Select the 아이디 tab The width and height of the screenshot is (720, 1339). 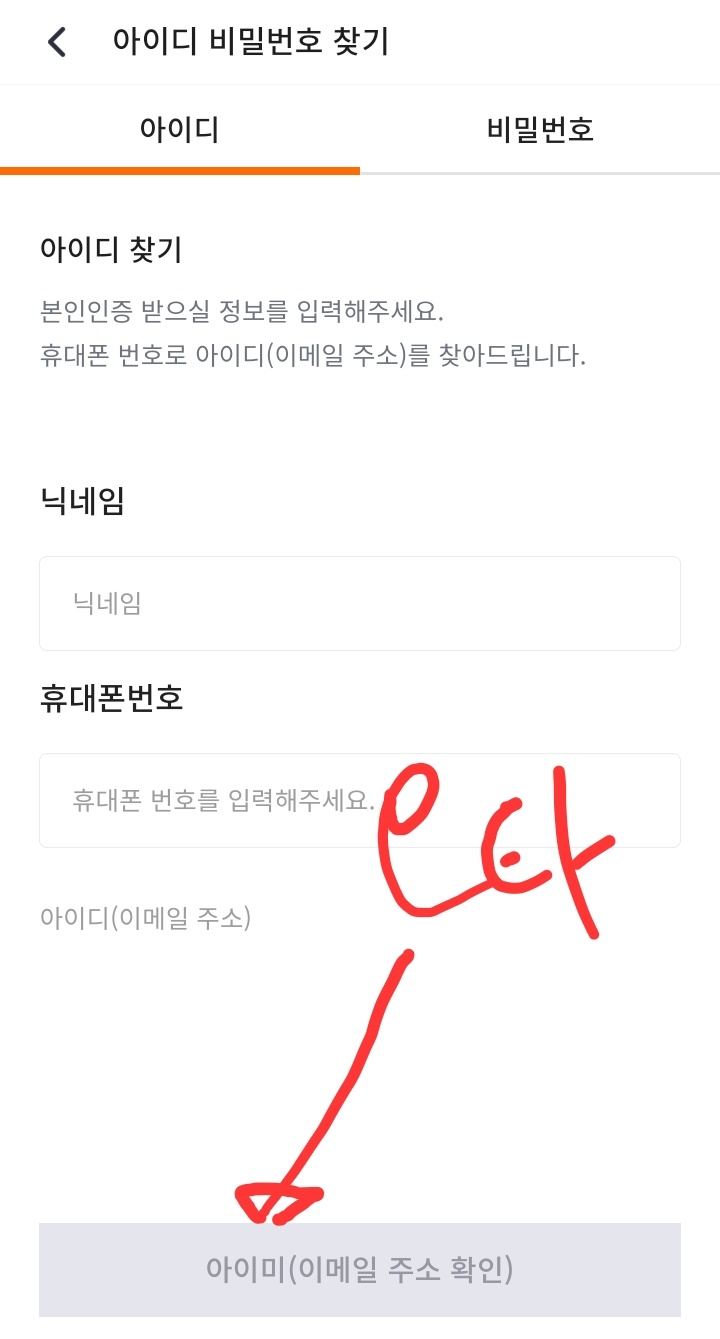coord(180,130)
